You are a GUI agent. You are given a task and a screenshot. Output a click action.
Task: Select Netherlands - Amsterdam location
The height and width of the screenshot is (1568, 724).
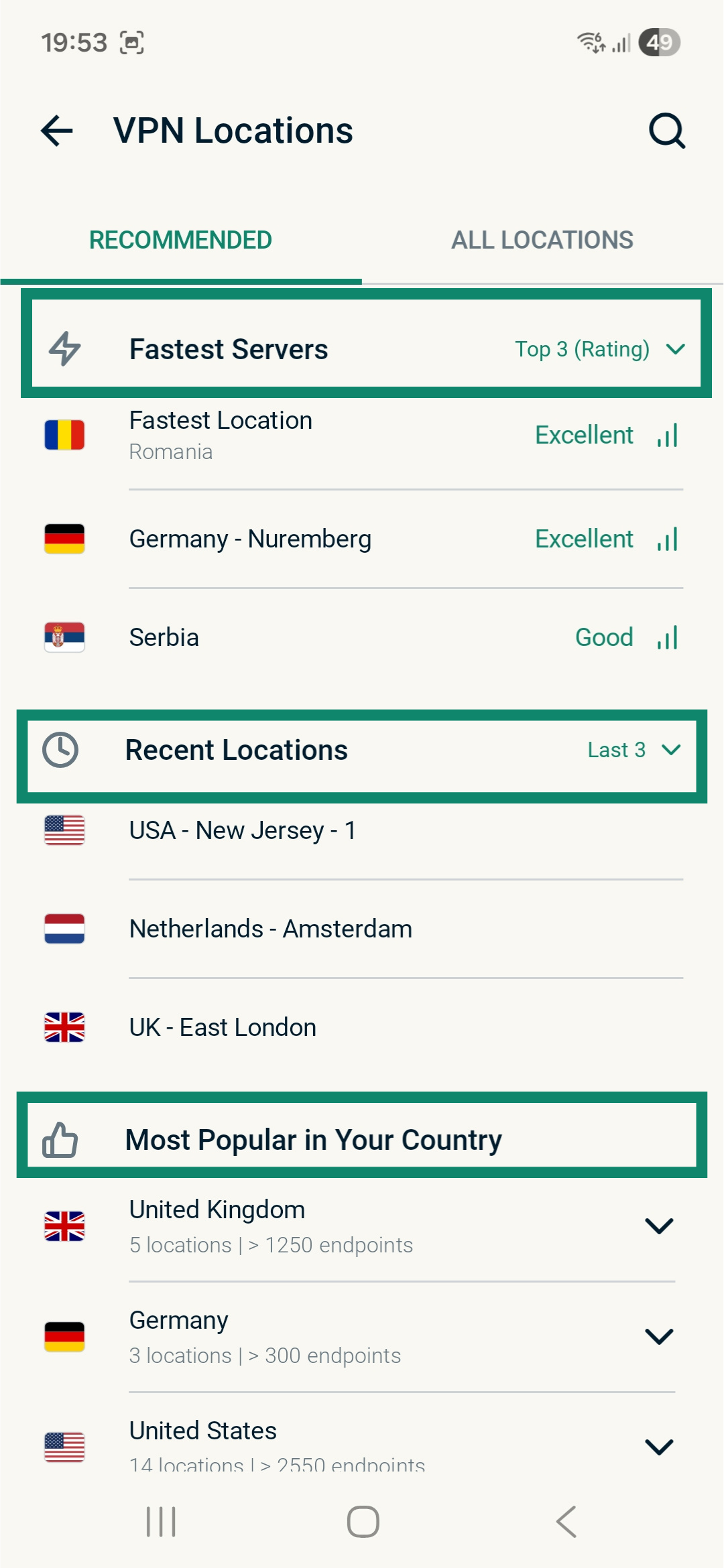click(x=362, y=929)
